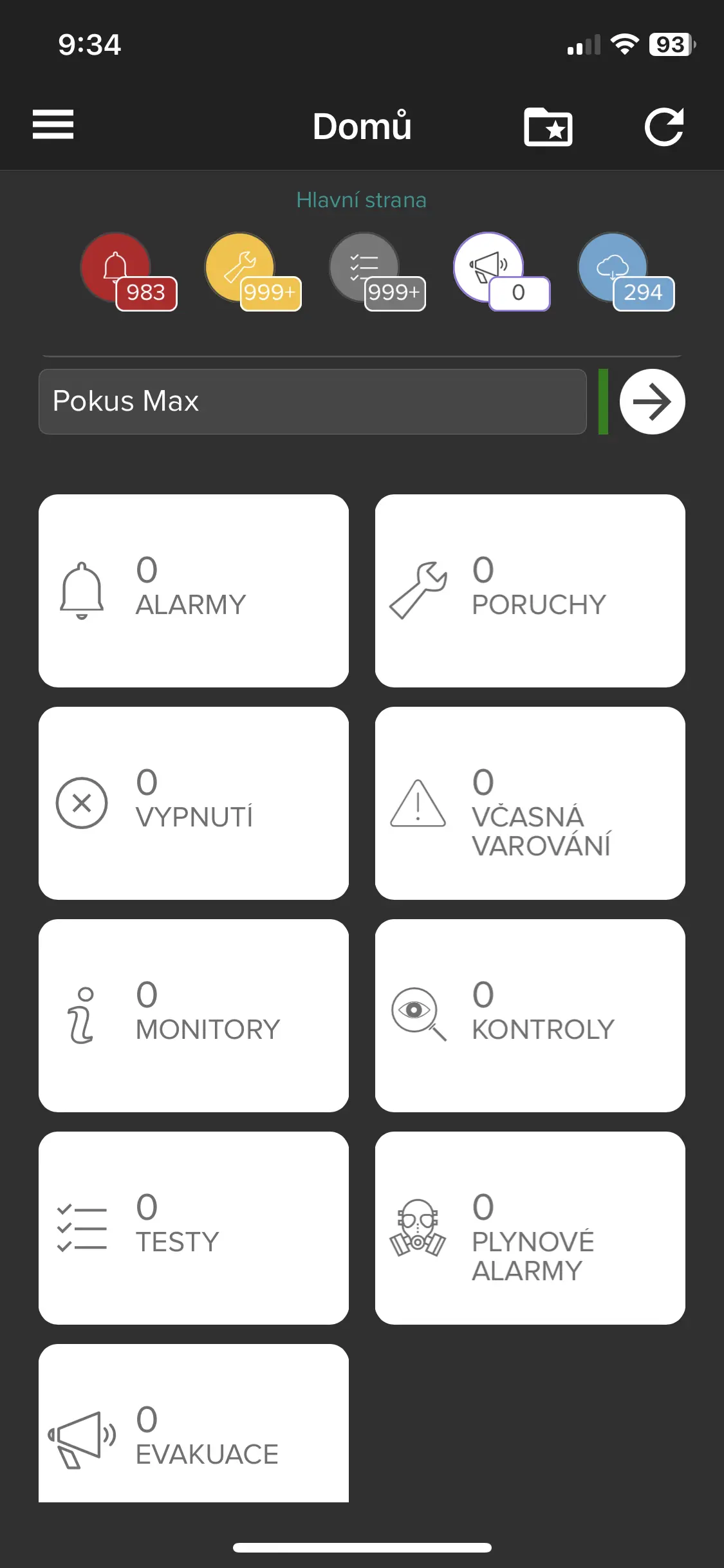This screenshot has width=724, height=1568.
Task: Open the favorites folder icon
Action: point(548,126)
